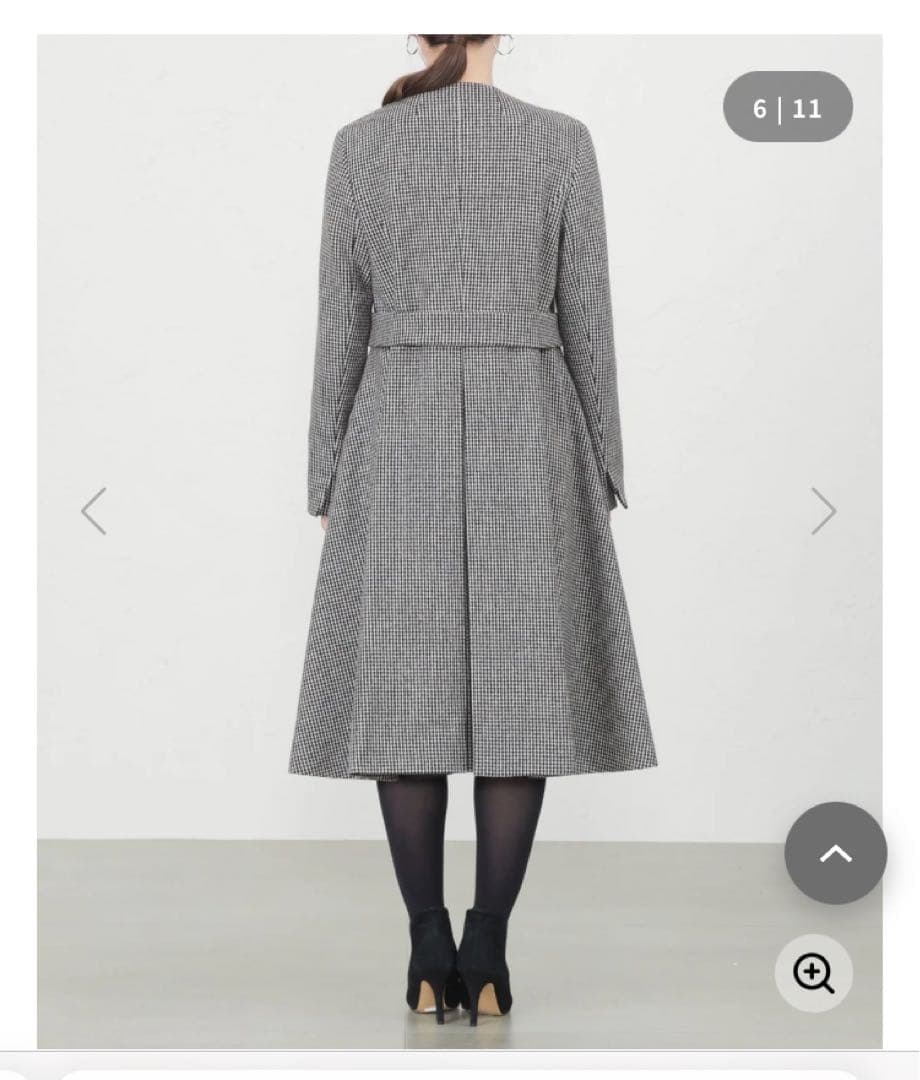Viewport: 920px width, 1080px height.
Task: Select the left chevron navigation control
Action: [94, 511]
